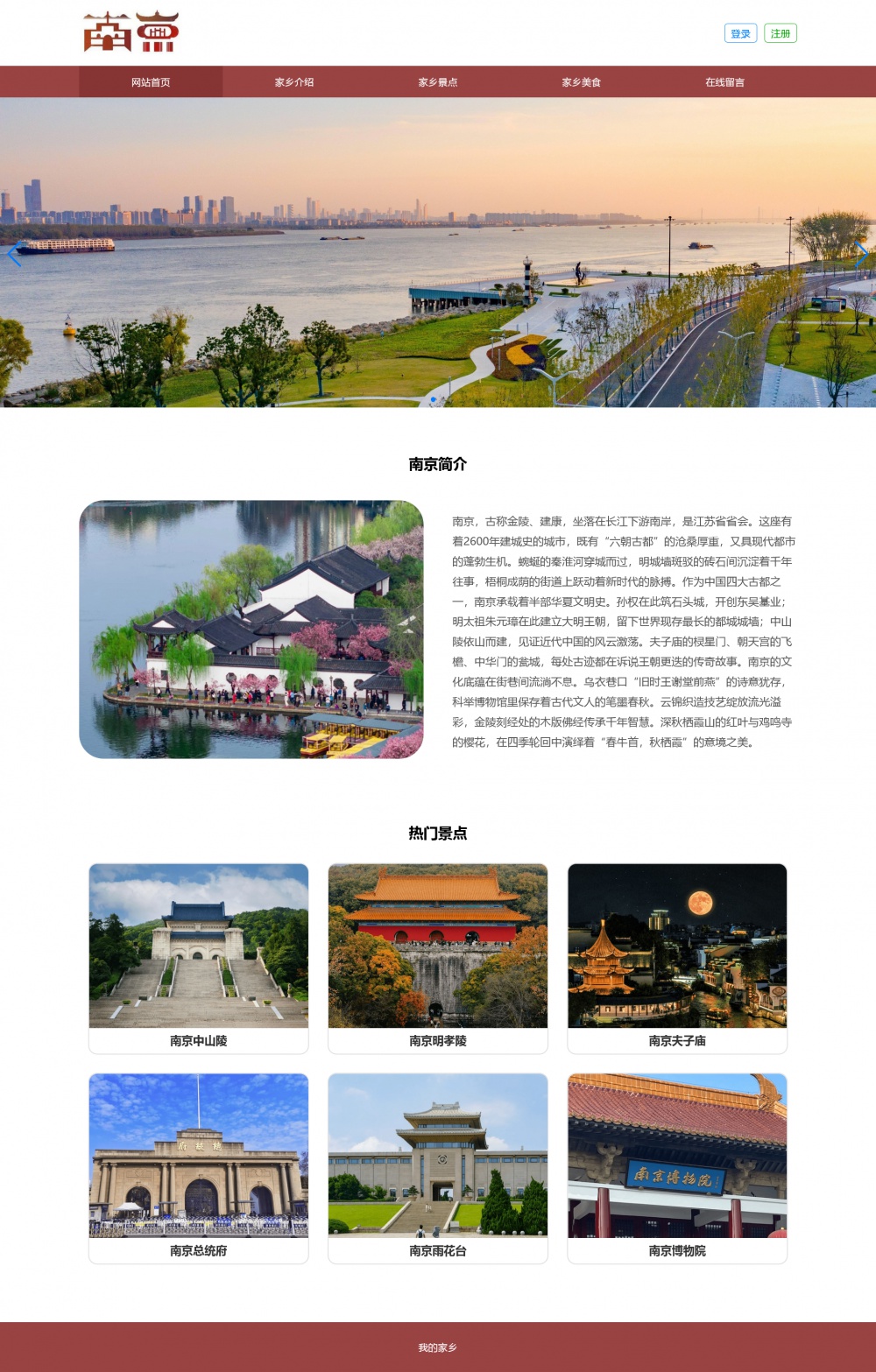Viewport: 876px width, 1372px height.
Task: View the 南京夫子庙 attraction card
Action: coord(677,958)
